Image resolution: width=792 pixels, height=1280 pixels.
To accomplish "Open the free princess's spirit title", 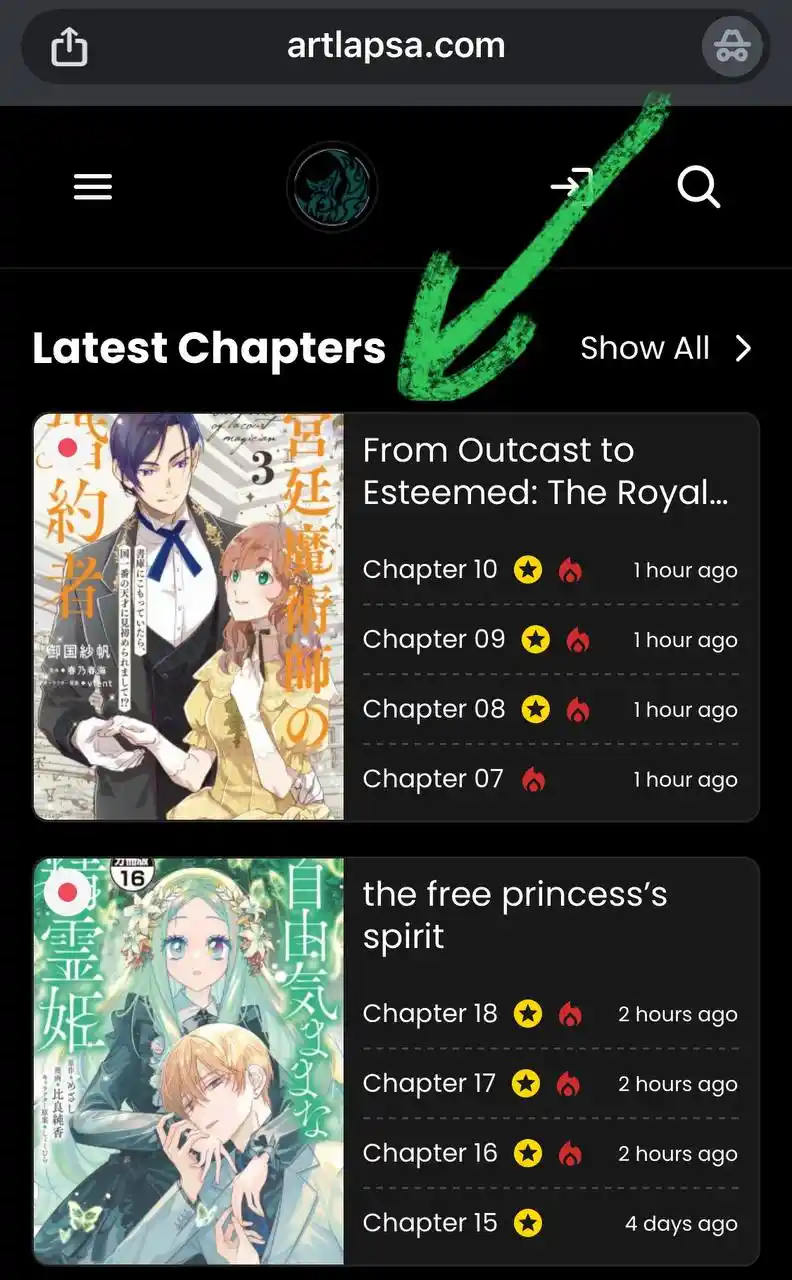I will pos(515,915).
